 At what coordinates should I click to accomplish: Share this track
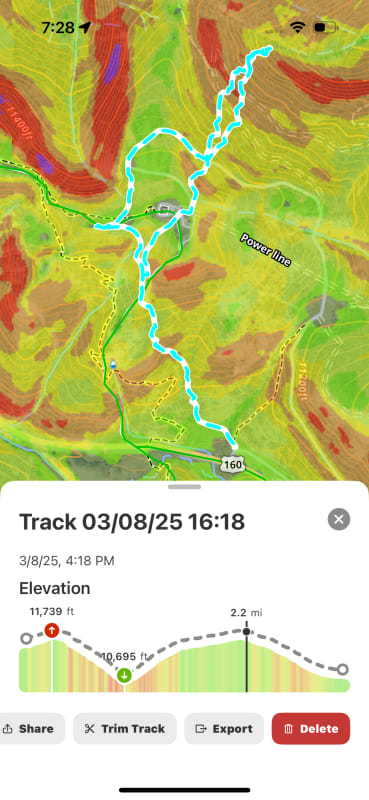tap(31, 729)
